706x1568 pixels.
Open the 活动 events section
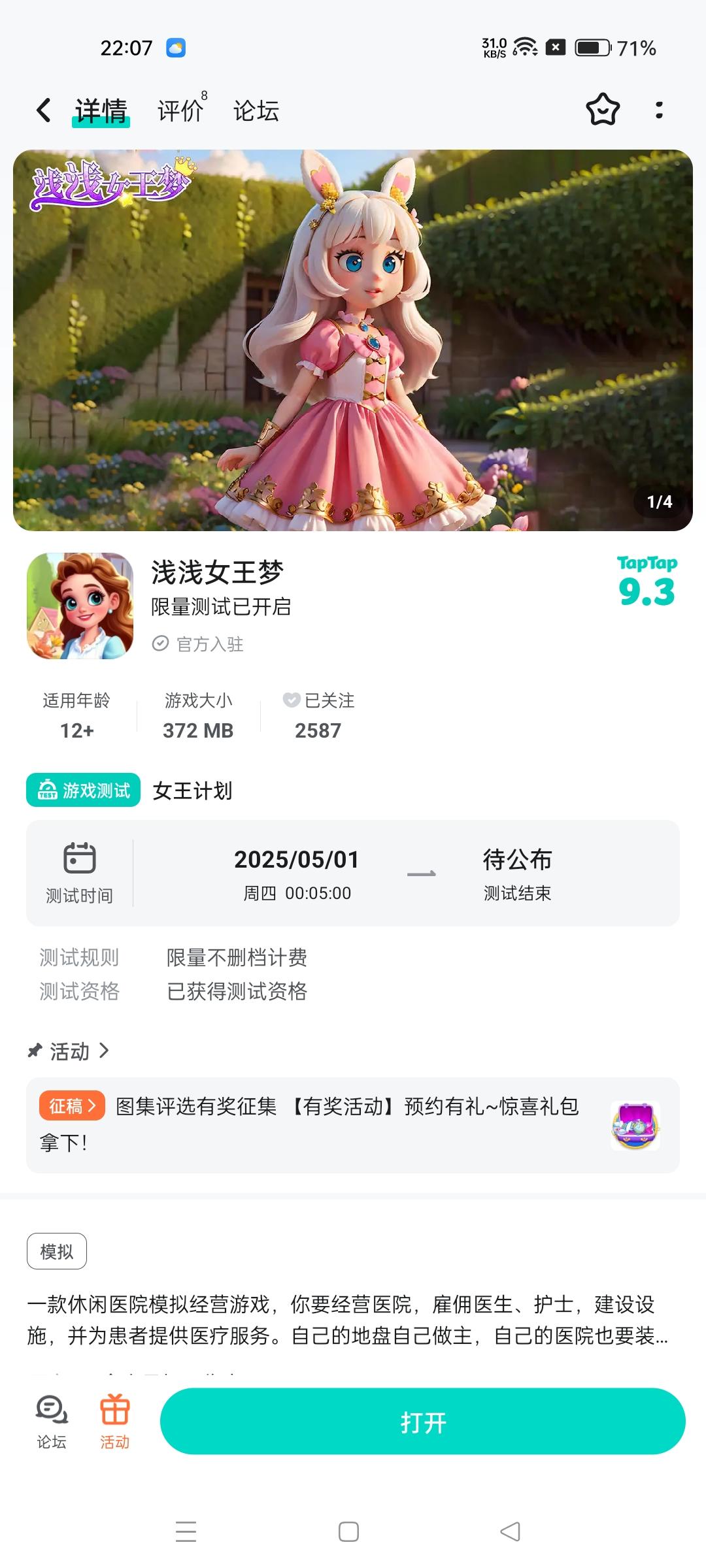point(69,1051)
